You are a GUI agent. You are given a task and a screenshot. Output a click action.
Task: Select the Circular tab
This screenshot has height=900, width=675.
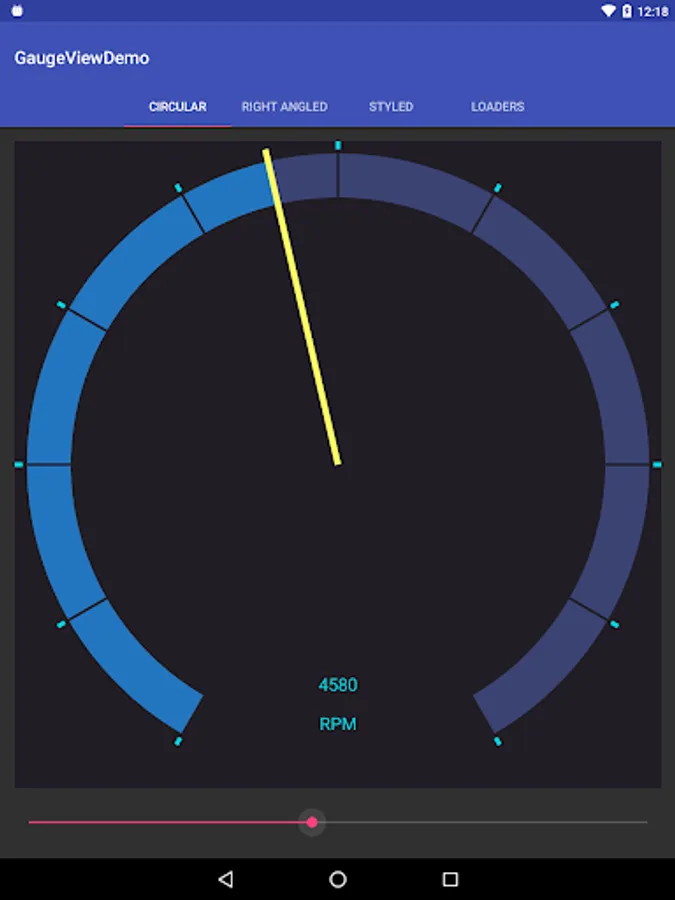[178, 107]
